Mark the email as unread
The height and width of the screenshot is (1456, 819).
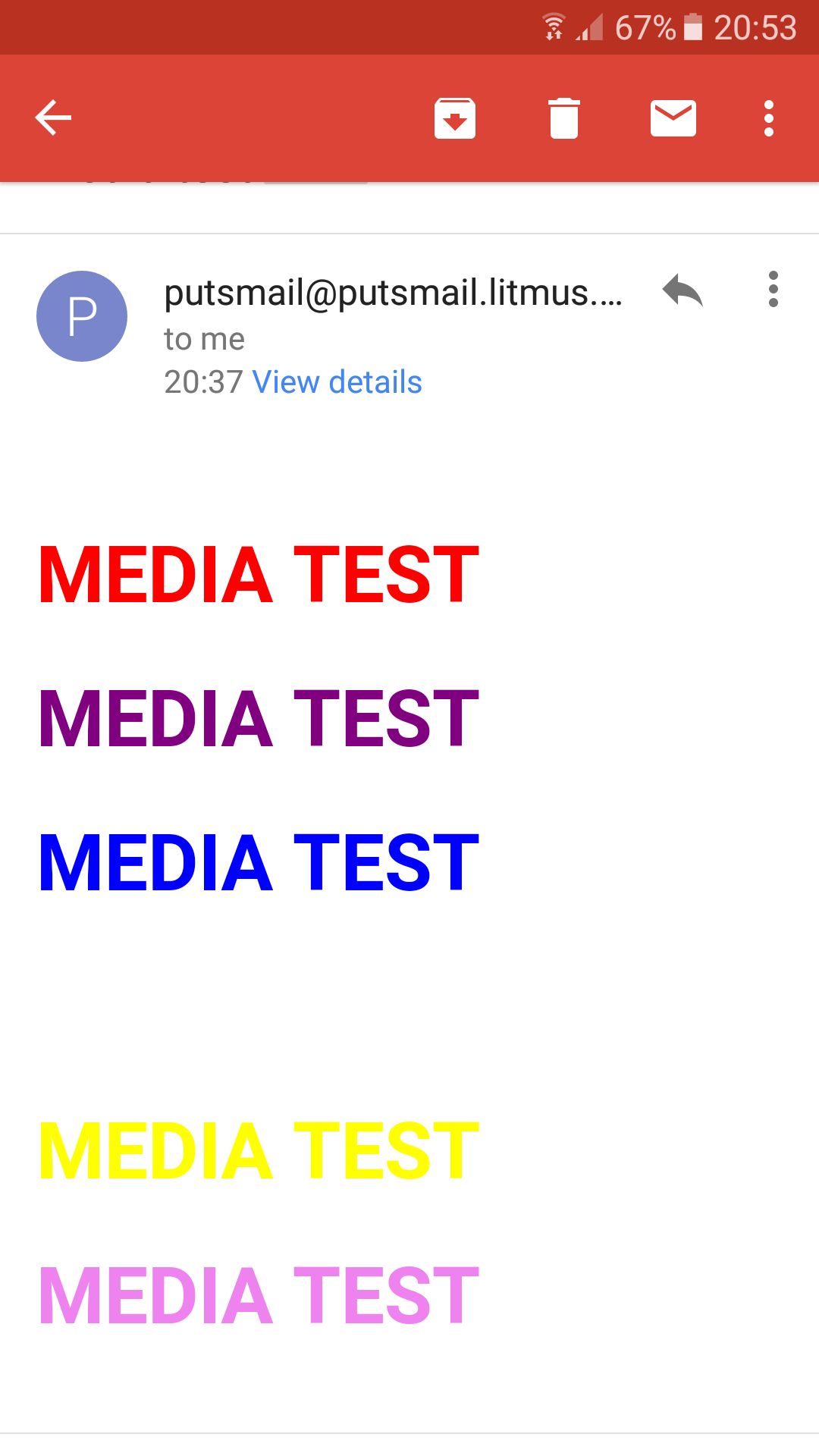pyautogui.click(x=673, y=118)
